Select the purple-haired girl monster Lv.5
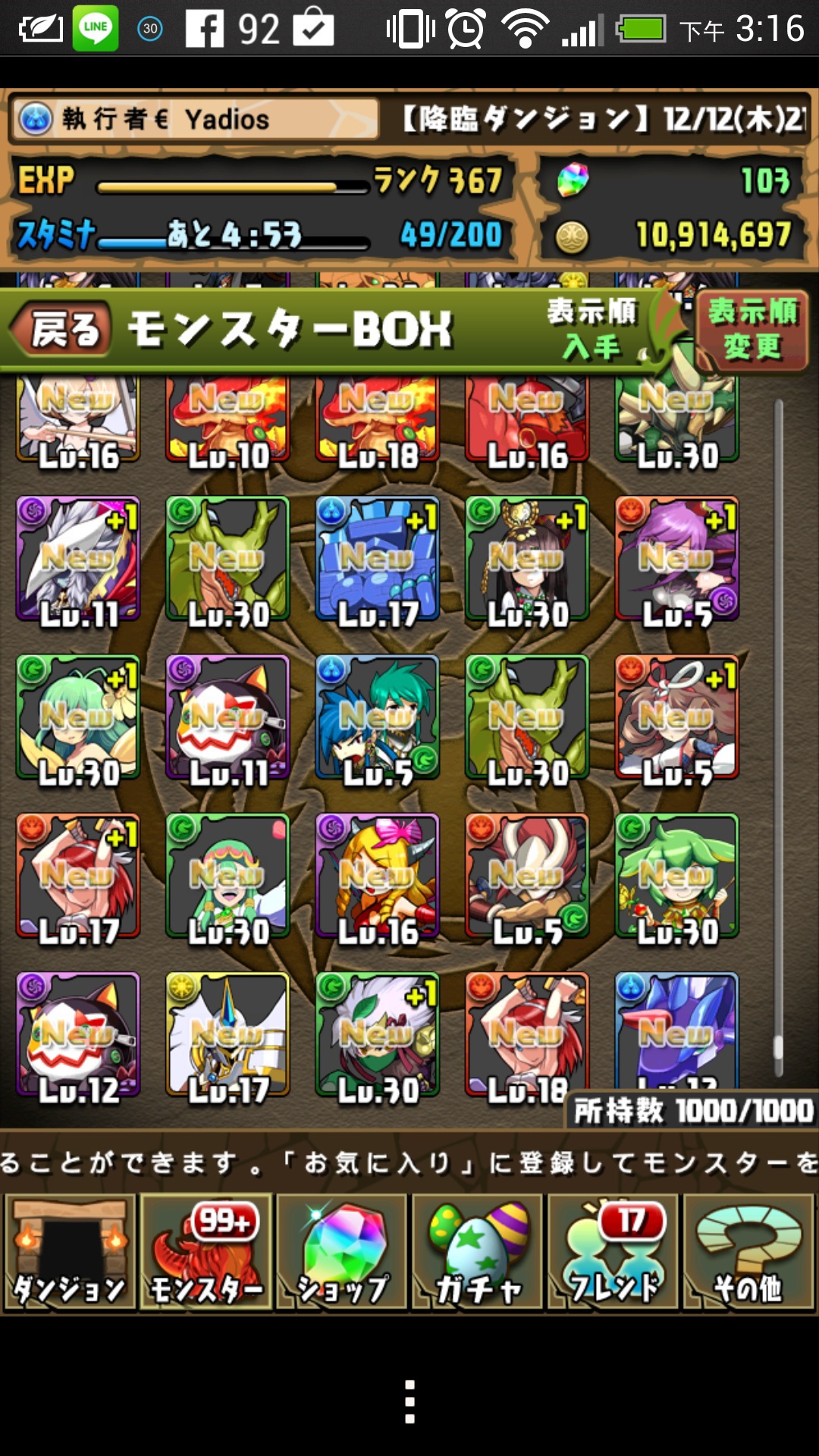This screenshot has width=819, height=1456. 677,560
